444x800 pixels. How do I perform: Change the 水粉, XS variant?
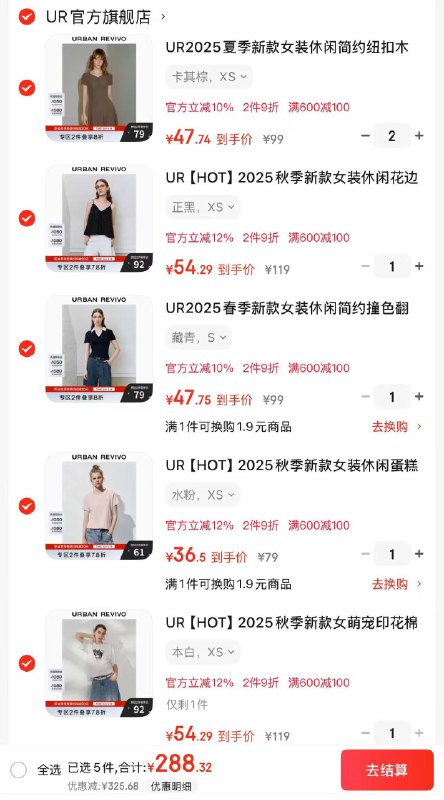(203, 495)
